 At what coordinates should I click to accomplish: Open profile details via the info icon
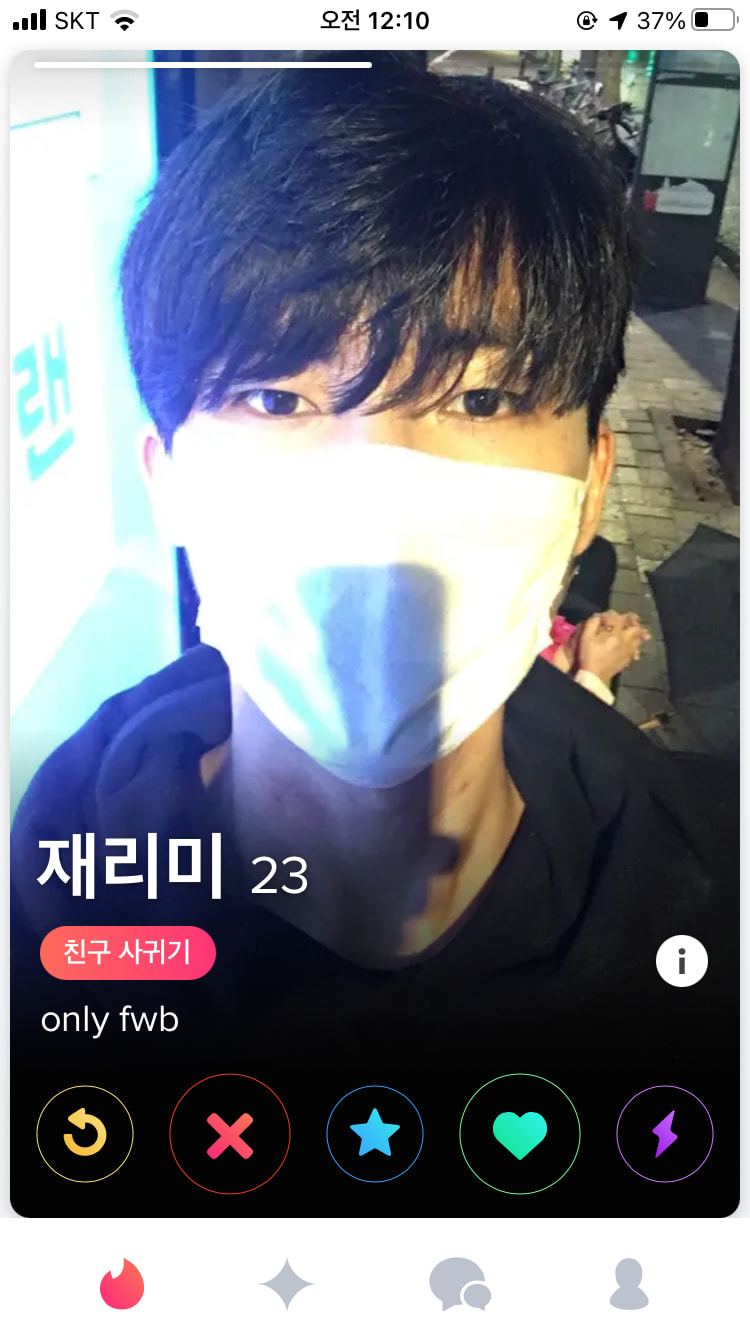(682, 962)
